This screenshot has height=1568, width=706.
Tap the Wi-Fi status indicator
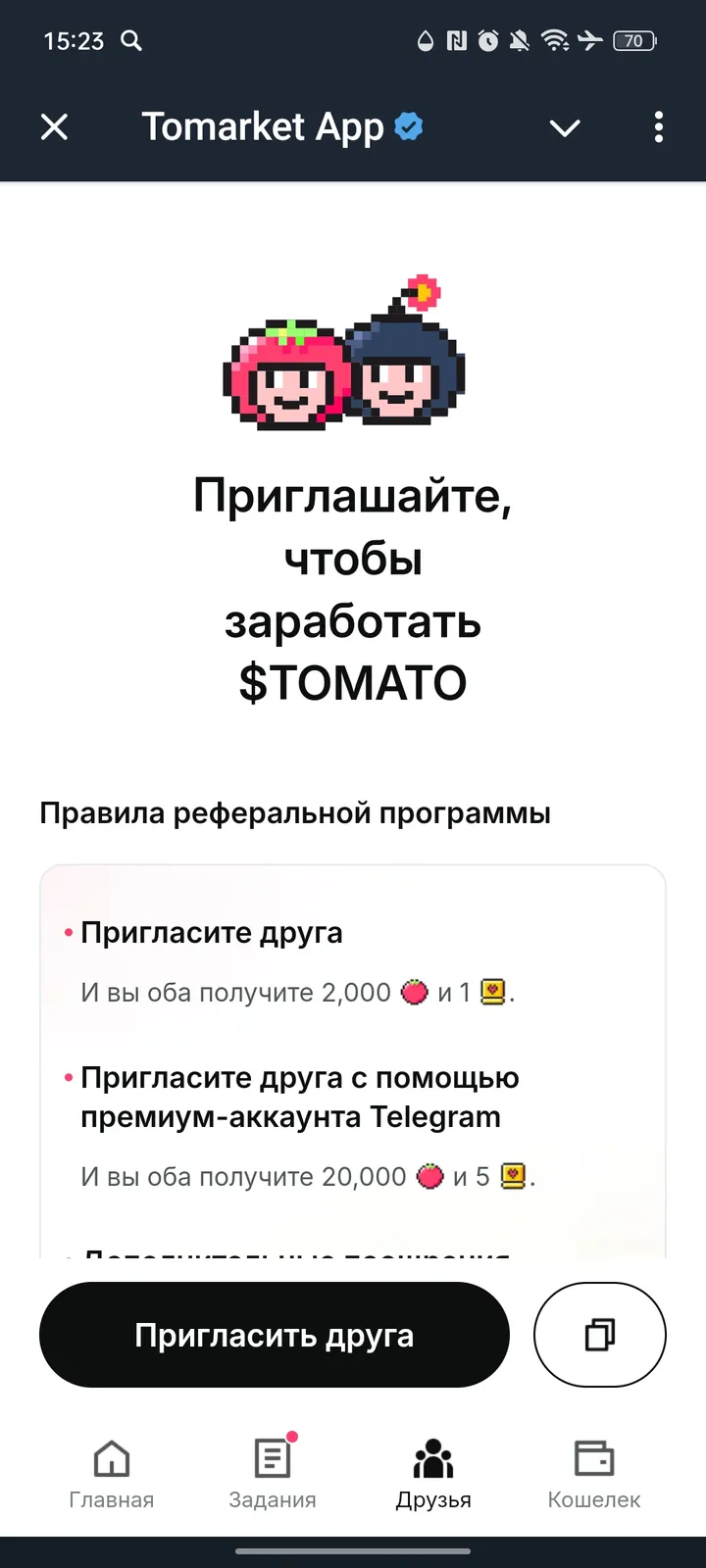click(555, 41)
